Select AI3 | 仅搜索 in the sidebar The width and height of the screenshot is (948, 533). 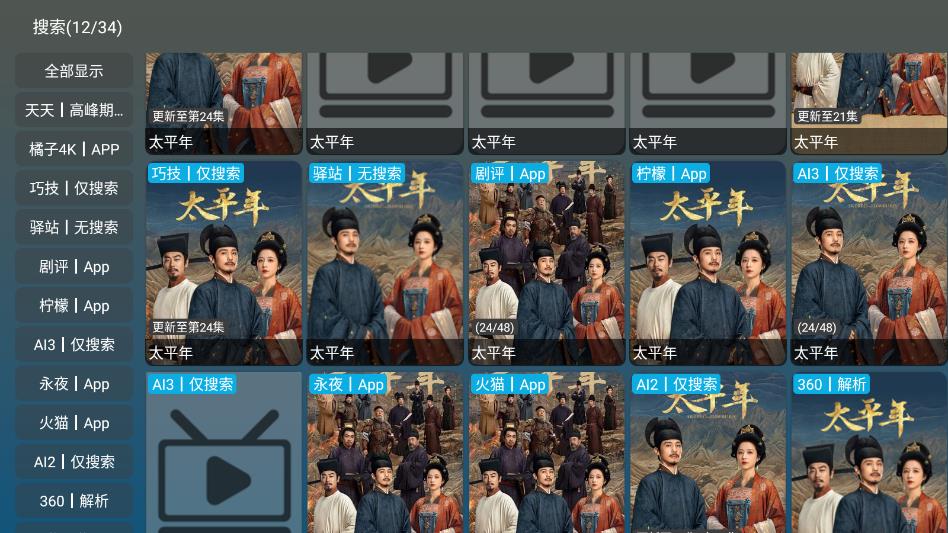coord(74,344)
